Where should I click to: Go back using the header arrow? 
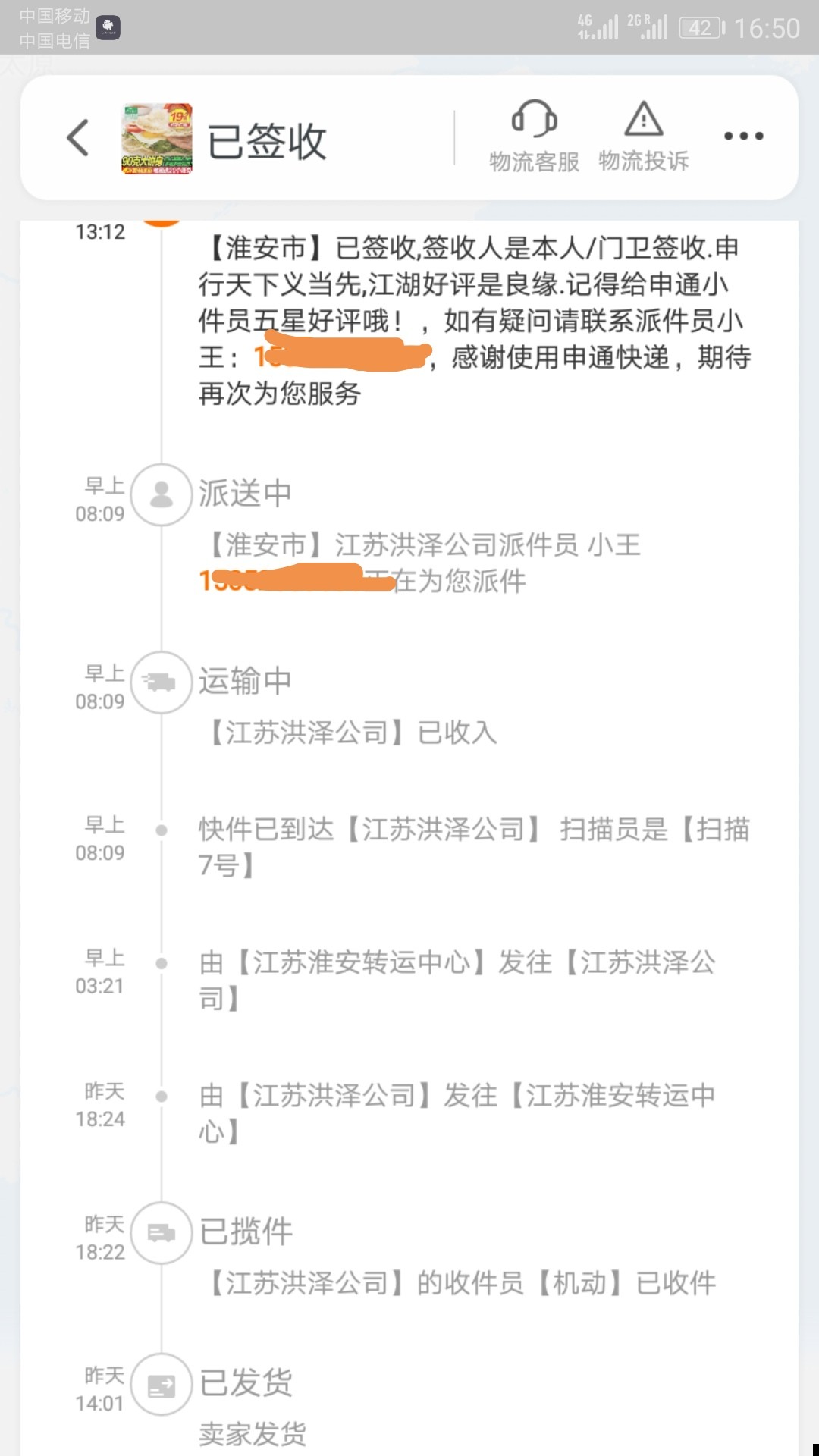point(78,138)
